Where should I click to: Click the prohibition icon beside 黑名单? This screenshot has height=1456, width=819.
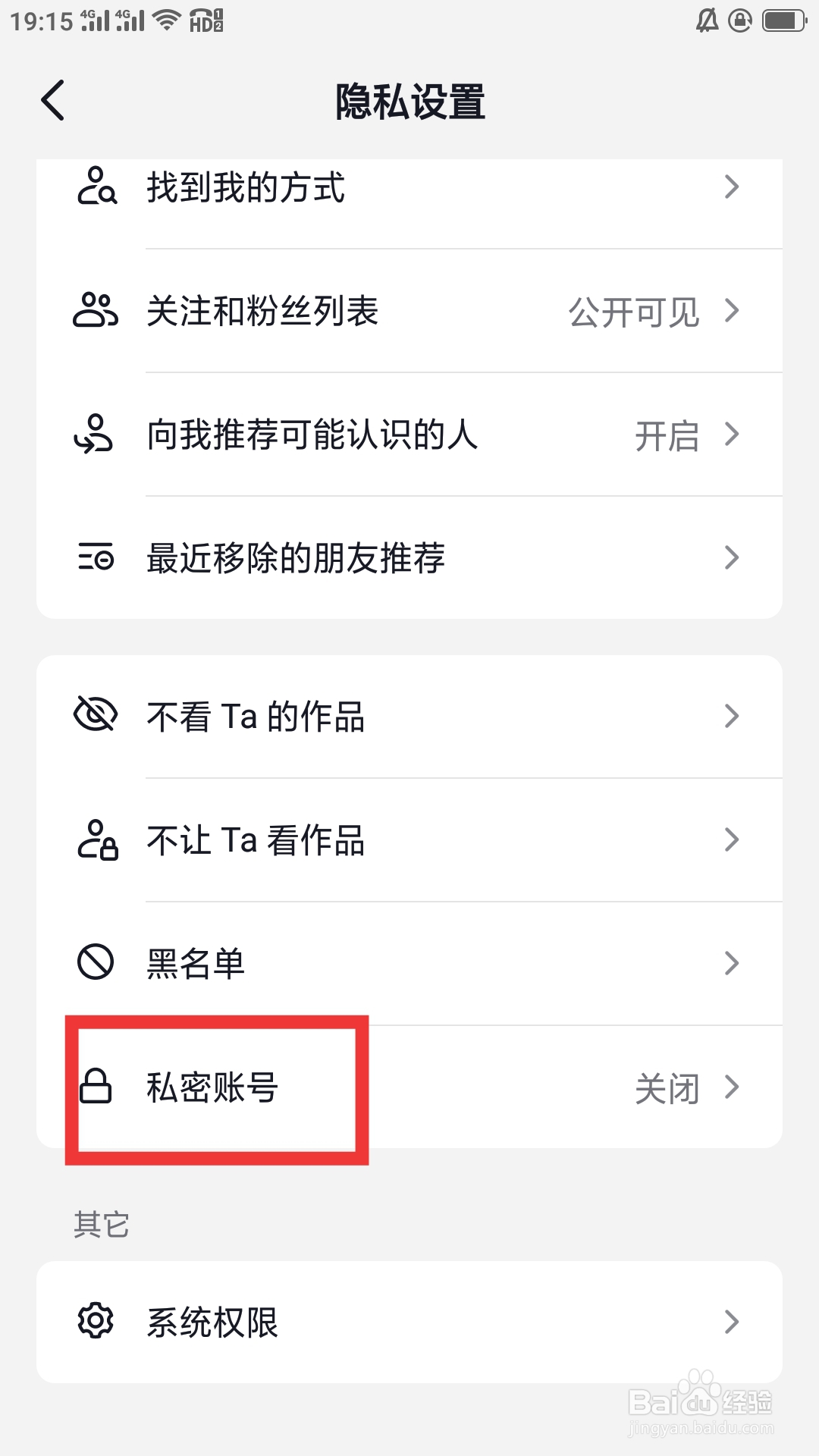point(96,962)
